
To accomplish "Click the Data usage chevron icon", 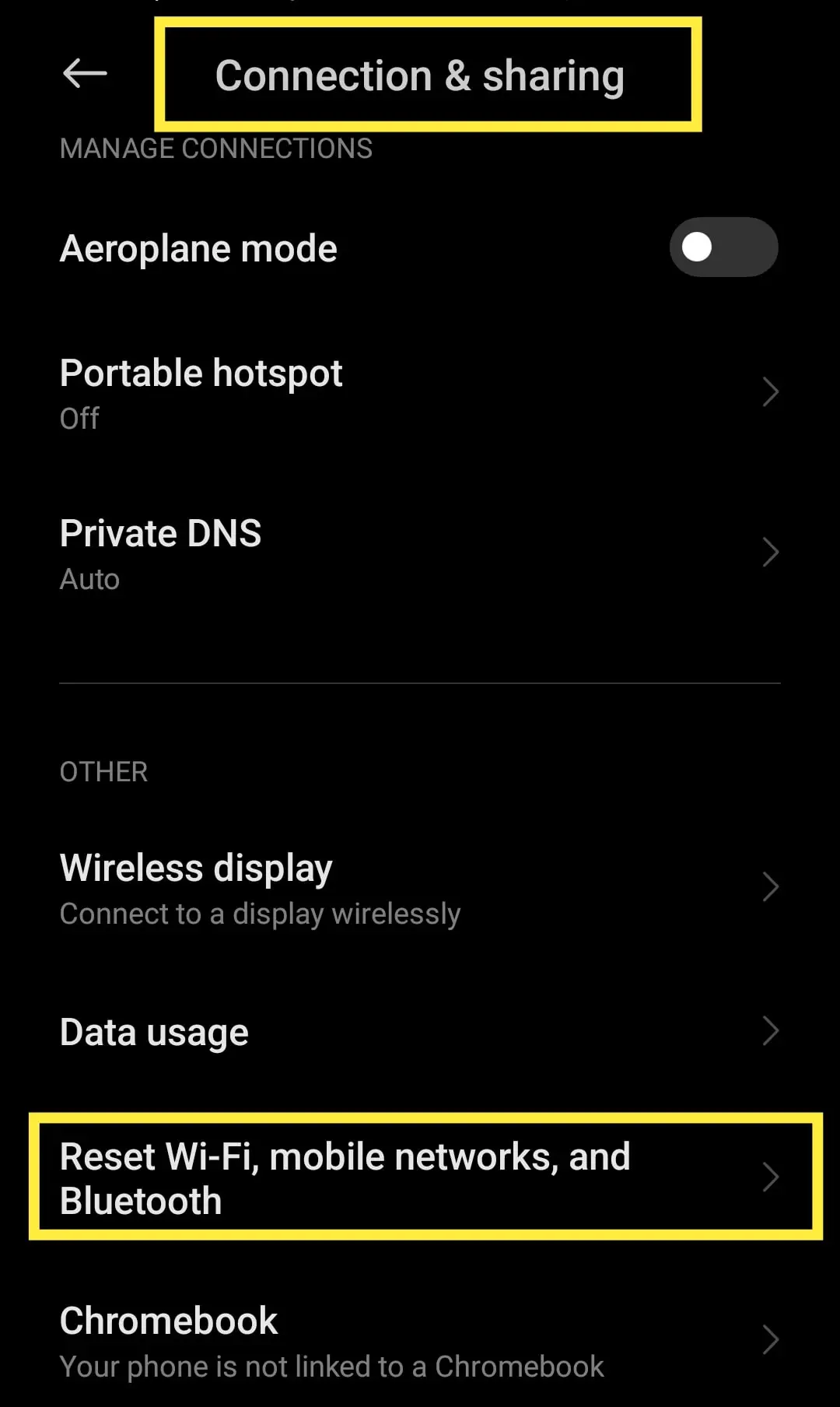I will tap(771, 1030).
